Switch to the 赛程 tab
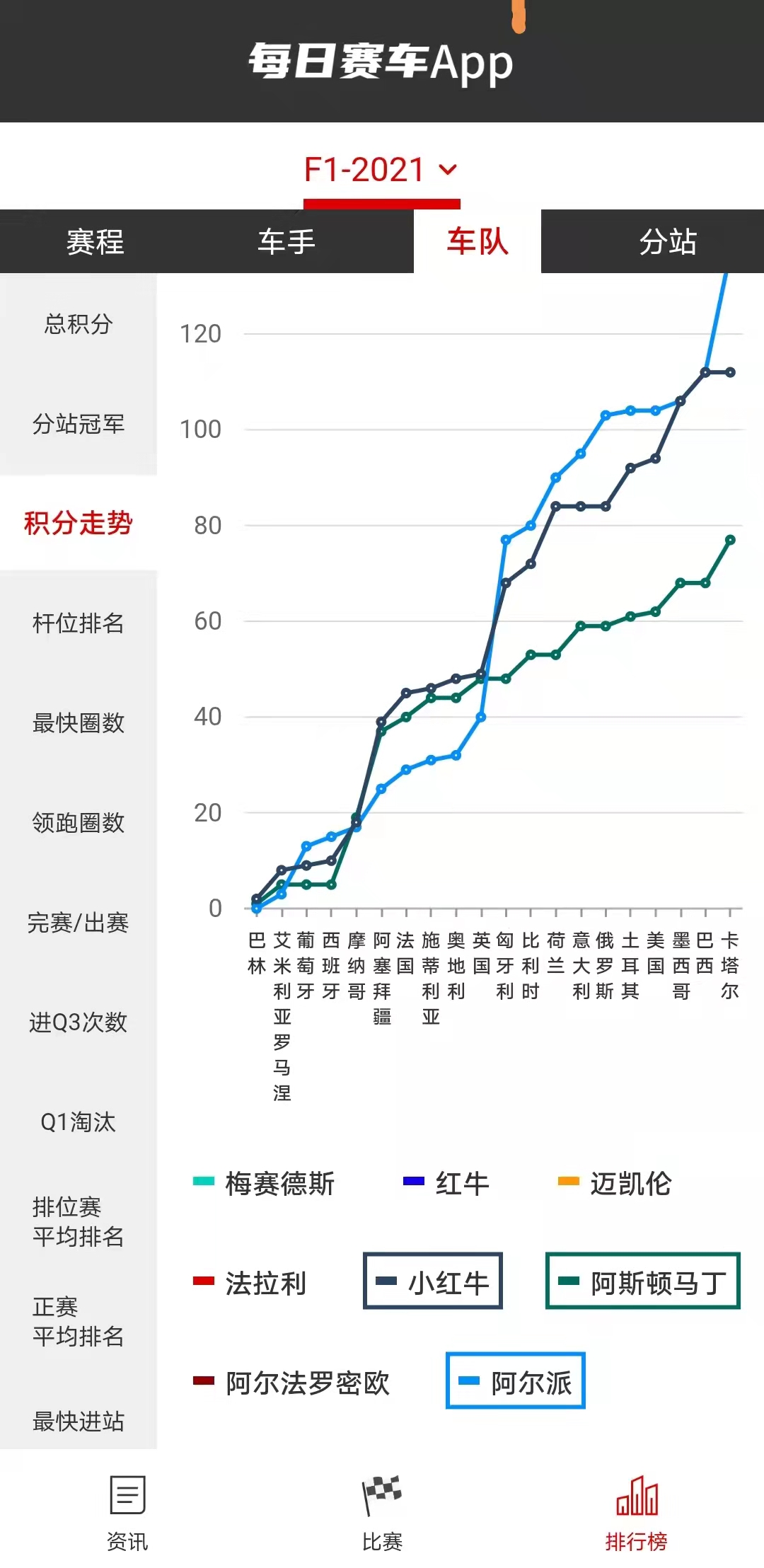Viewport: 764px width, 1568px height. pos(95,242)
